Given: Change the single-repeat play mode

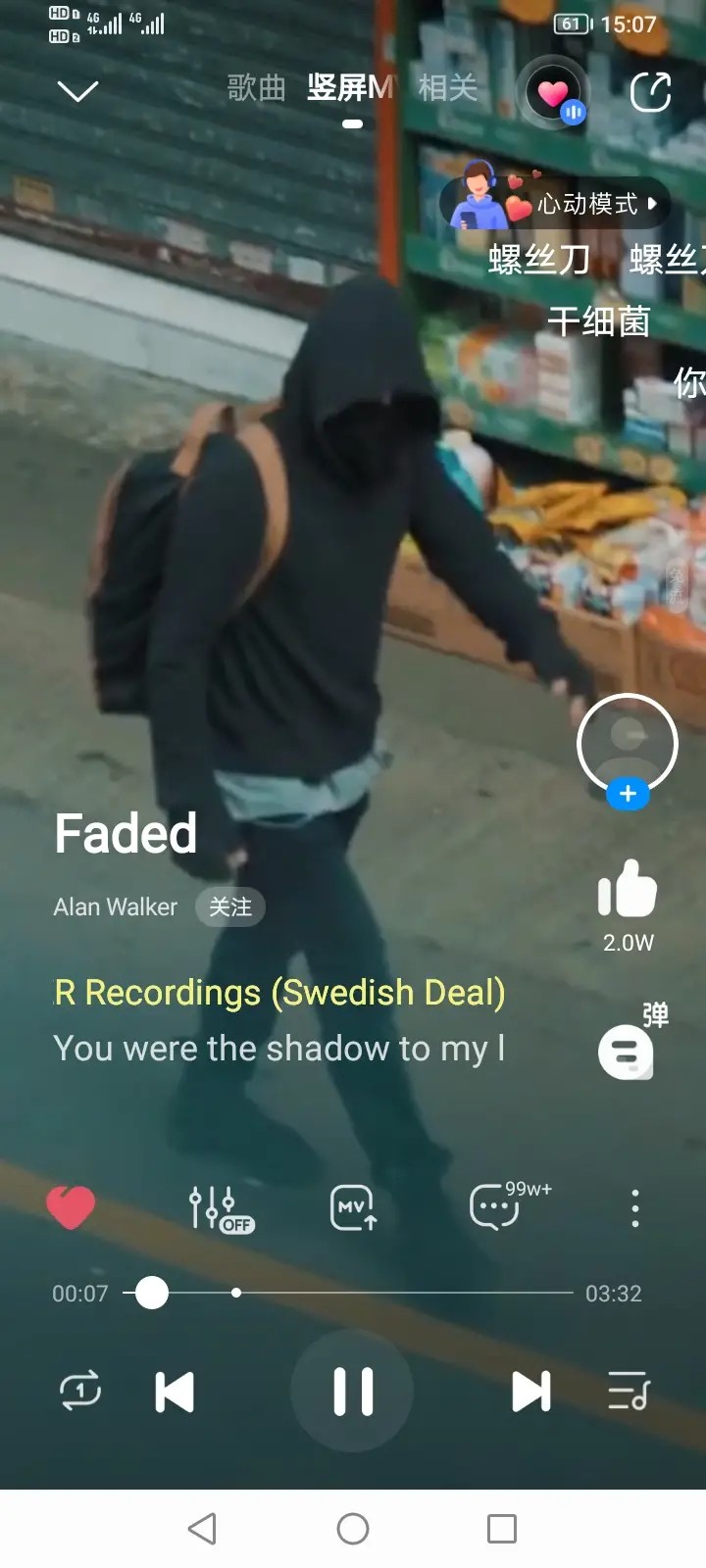Looking at the screenshot, I should [80, 1391].
